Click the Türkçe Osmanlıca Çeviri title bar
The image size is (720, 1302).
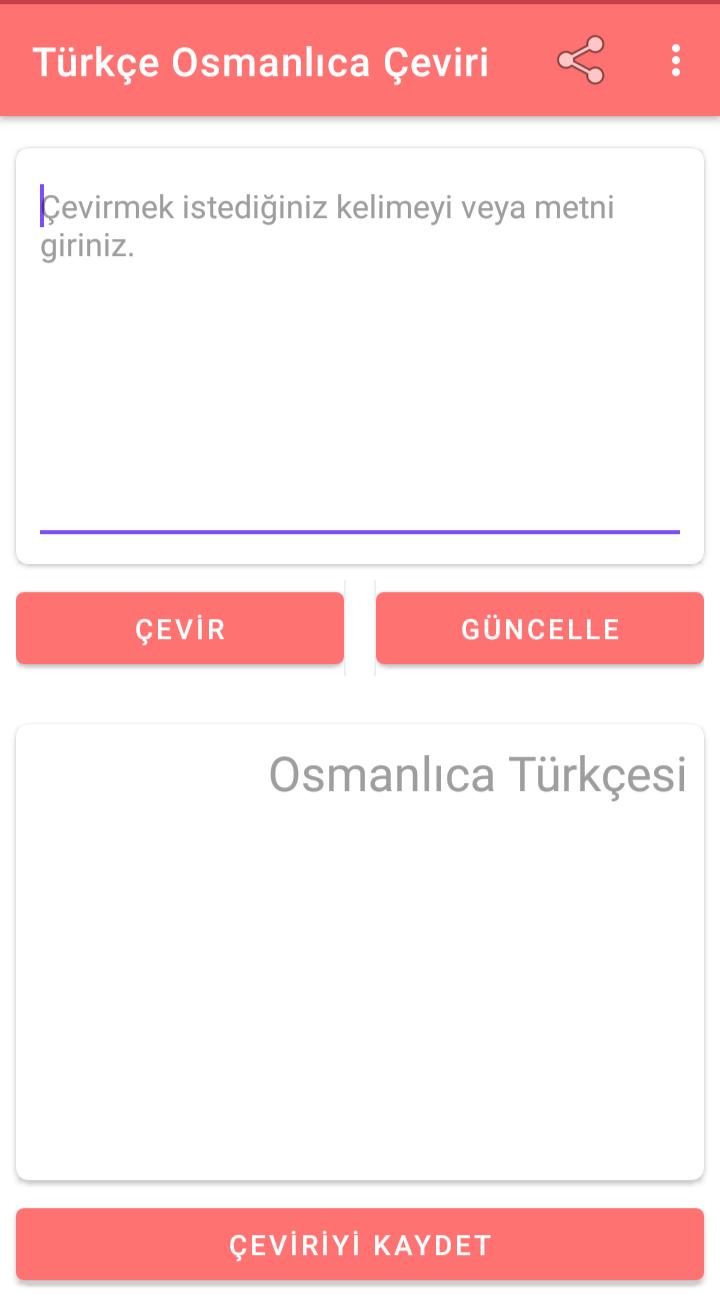pyautogui.click(x=262, y=60)
